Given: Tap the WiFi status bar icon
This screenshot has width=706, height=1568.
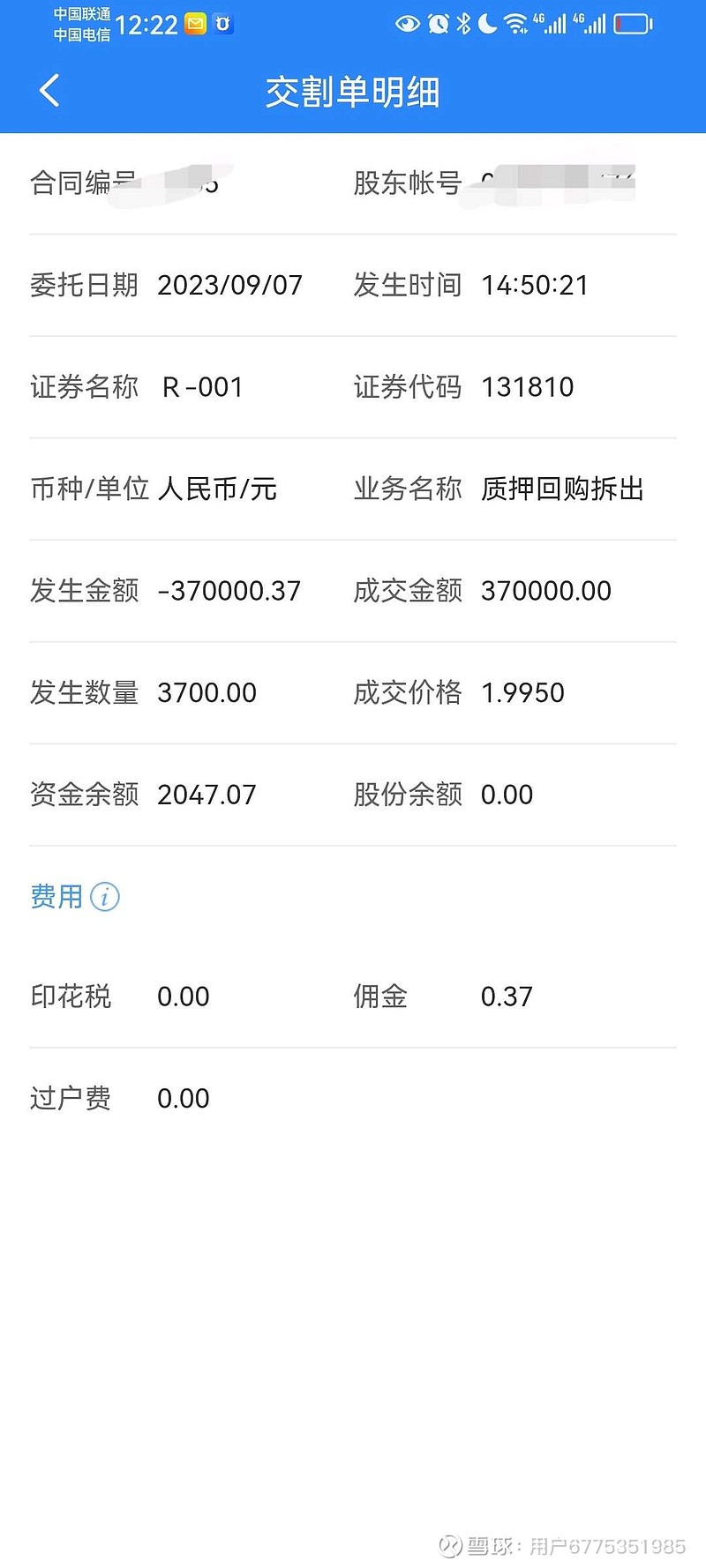Looking at the screenshot, I should tap(515, 23).
